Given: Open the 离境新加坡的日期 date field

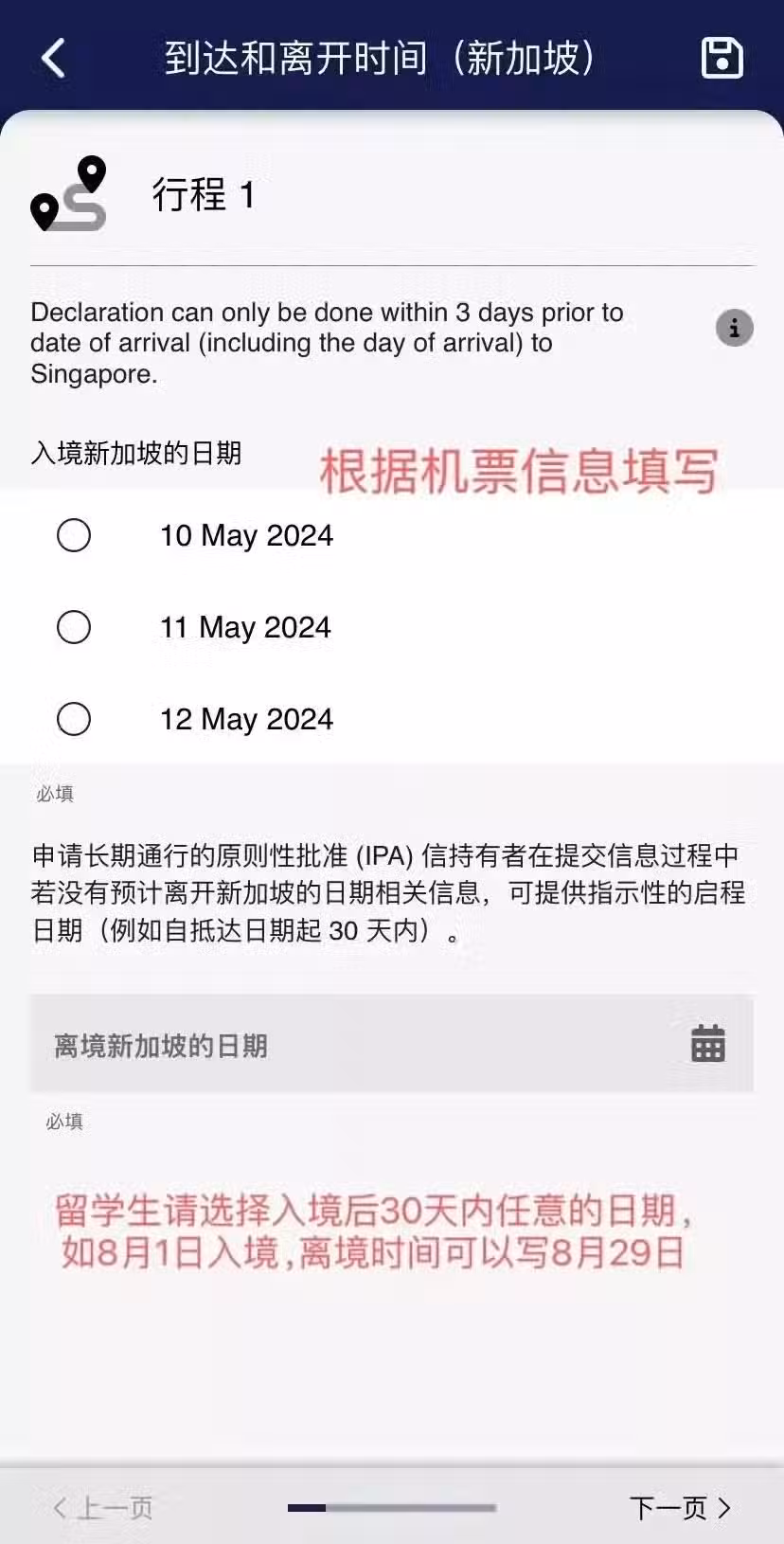Looking at the screenshot, I should [392, 1044].
